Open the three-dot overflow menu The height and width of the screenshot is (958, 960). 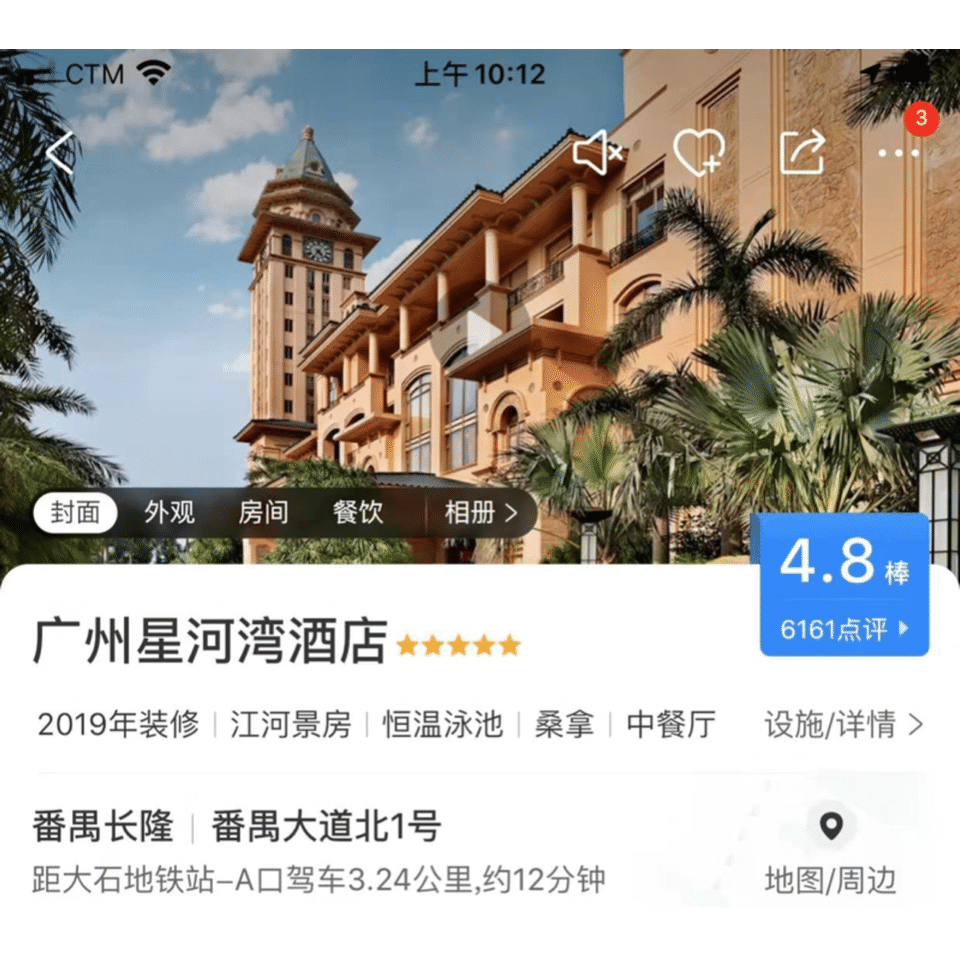[x=898, y=153]
